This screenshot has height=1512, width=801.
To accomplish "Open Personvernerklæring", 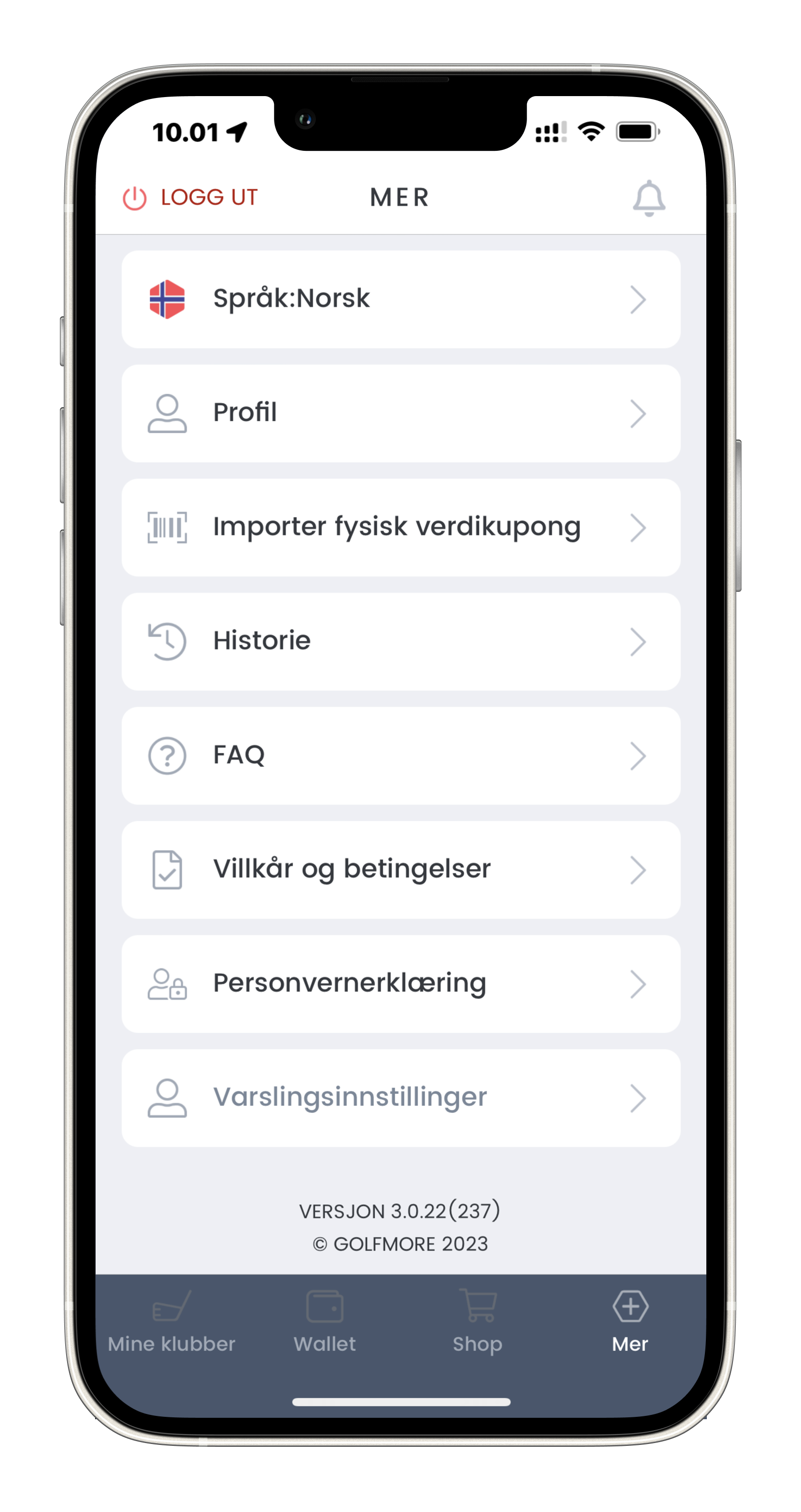I will coord(401,983).
